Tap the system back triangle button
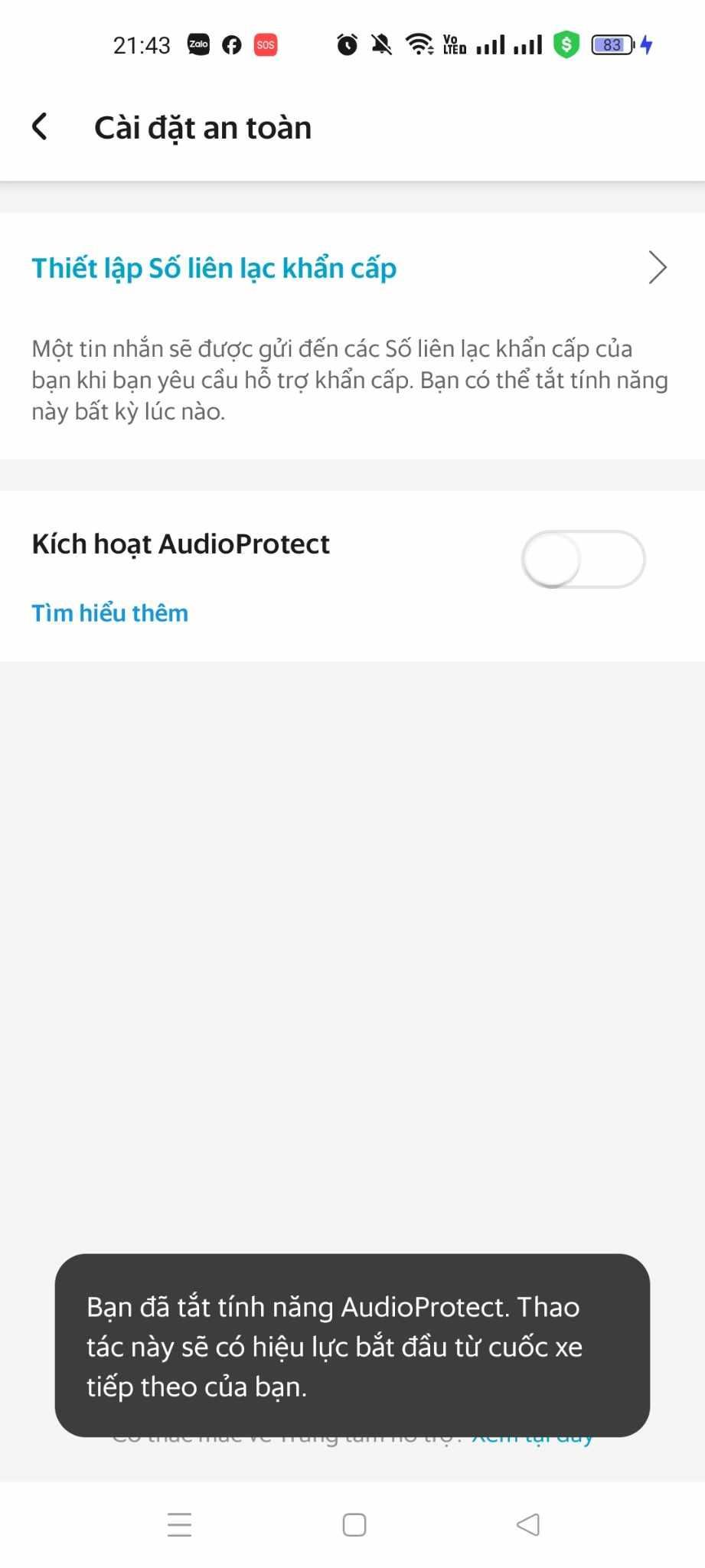Viewport: 705px width, 1568px height. pos(528,1524)
